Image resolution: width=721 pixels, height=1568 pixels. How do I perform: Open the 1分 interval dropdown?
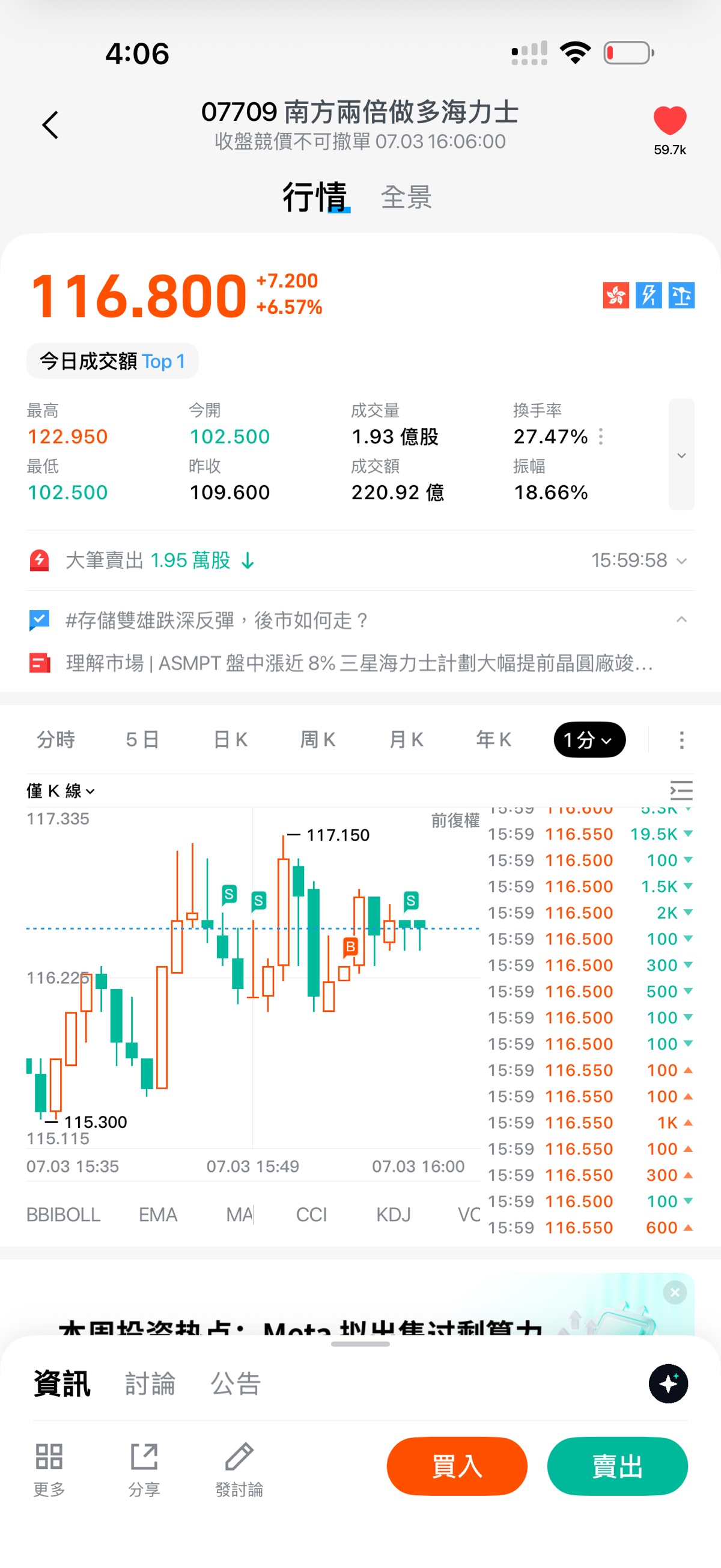tap(589, 740)
